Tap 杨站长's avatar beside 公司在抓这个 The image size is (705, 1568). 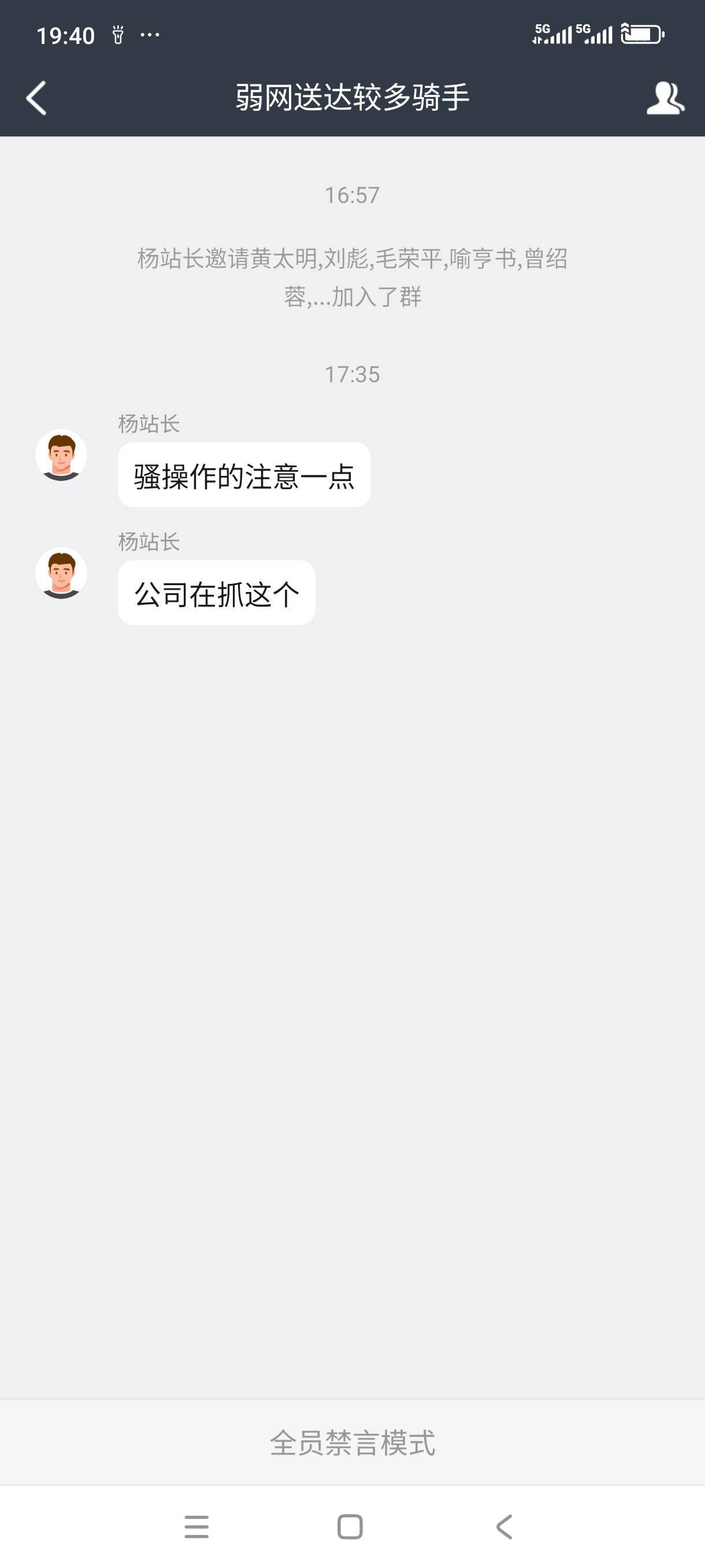(x=61, y=573)
